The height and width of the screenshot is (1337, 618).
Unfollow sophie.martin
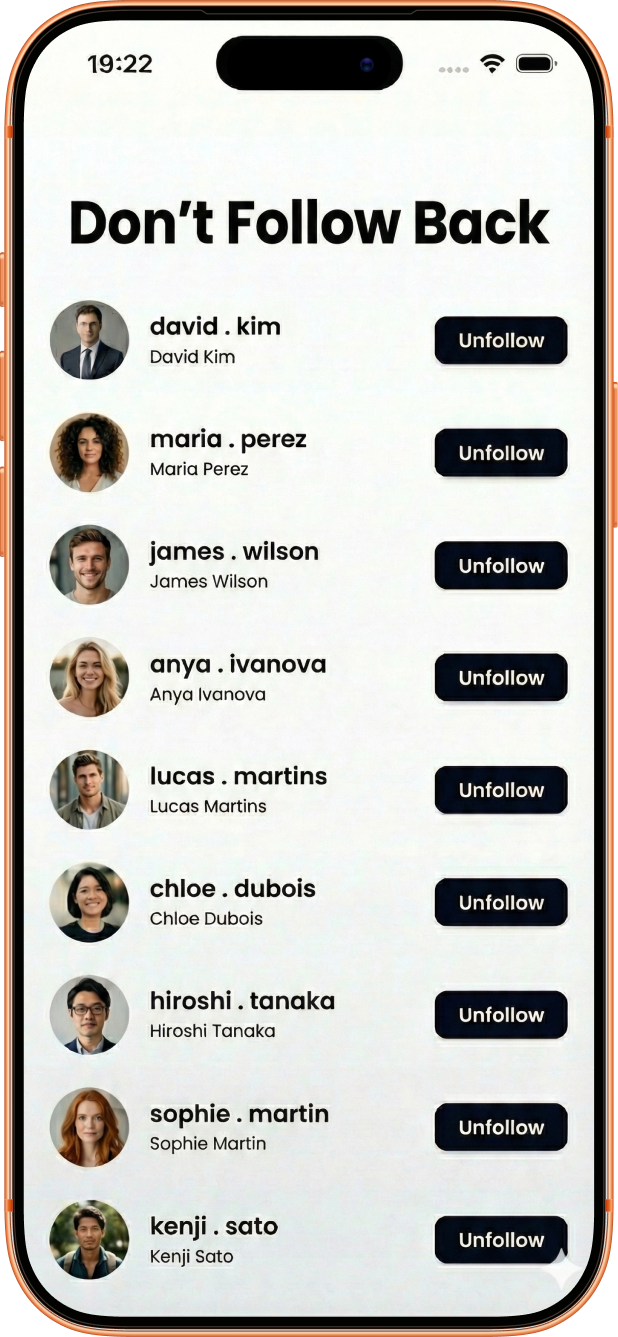(500, 1128)
